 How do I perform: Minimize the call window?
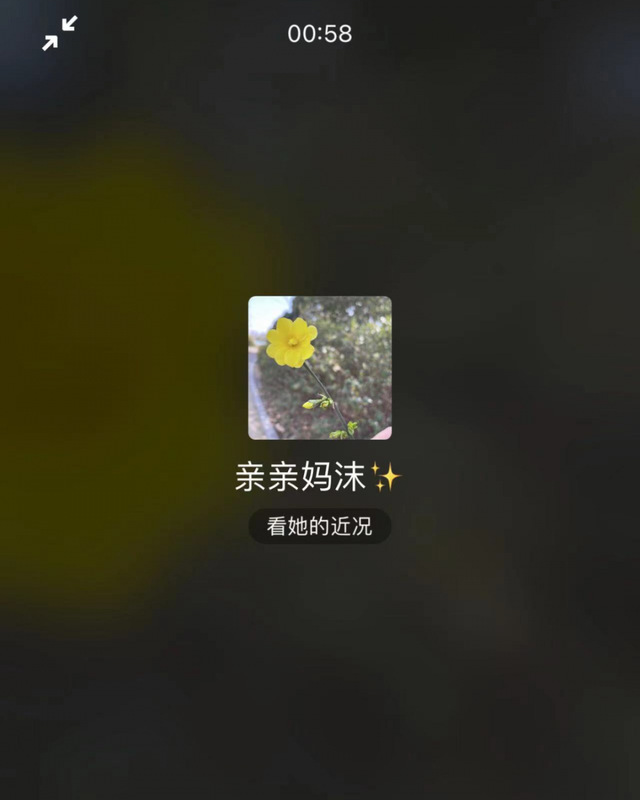click(60, 34)
